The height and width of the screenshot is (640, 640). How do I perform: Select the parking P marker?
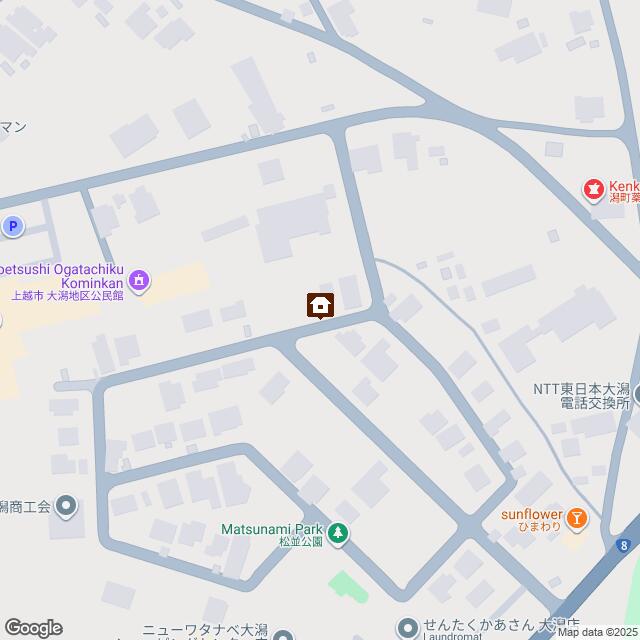point(12,227)
